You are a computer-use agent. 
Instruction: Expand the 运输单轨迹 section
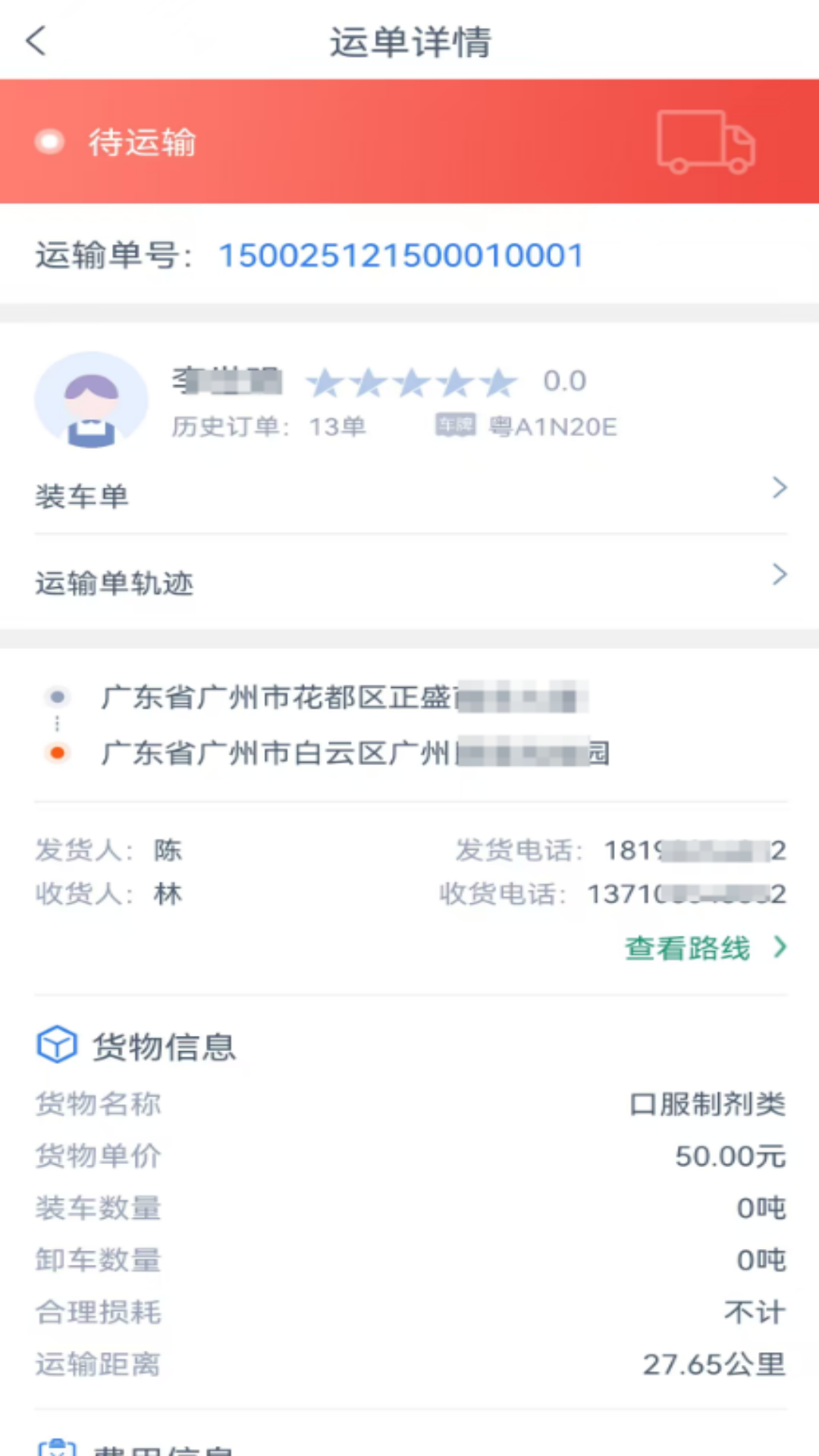409,583
